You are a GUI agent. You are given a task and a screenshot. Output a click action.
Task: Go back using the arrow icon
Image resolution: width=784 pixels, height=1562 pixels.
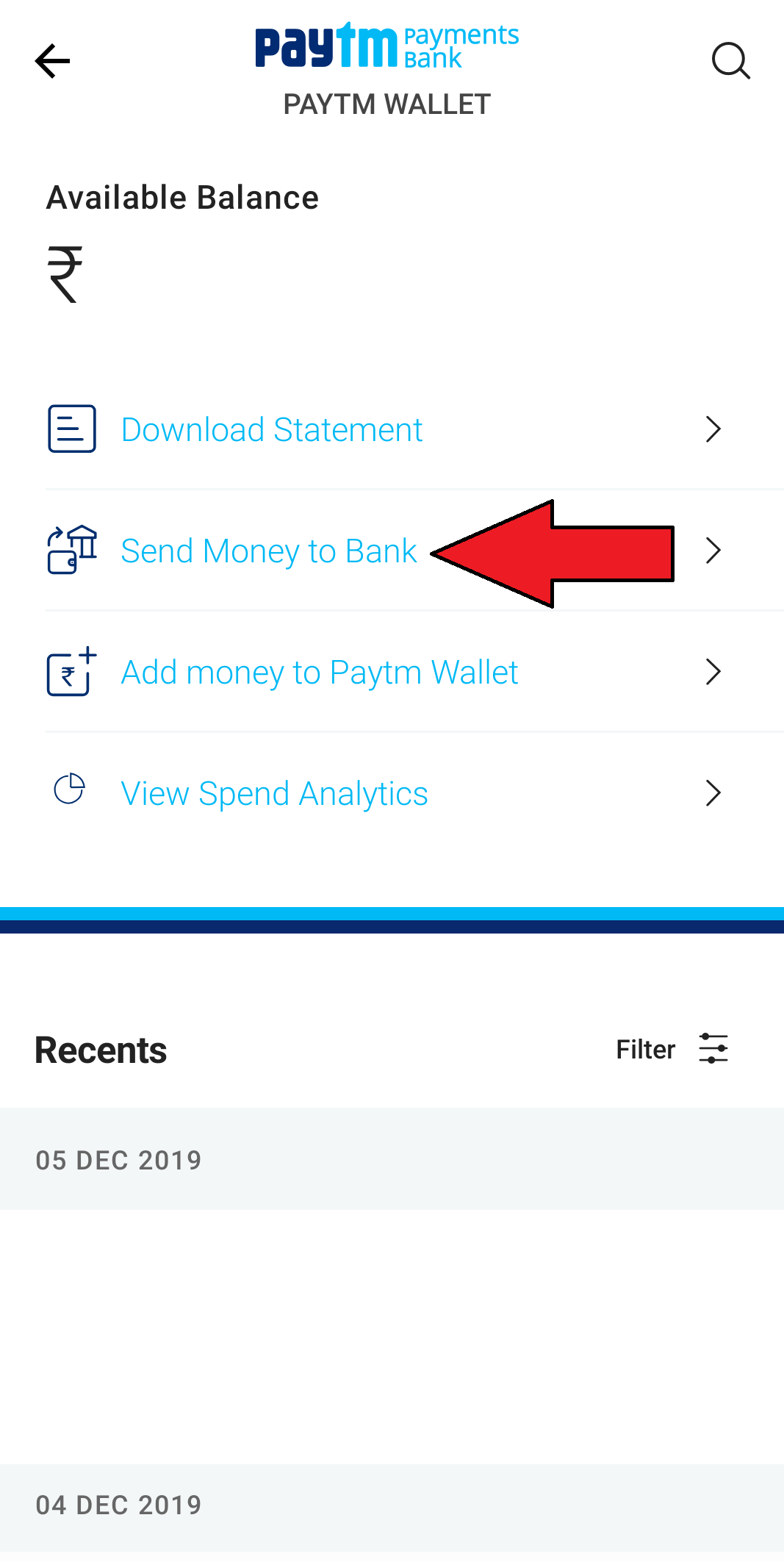pos(52,61)
